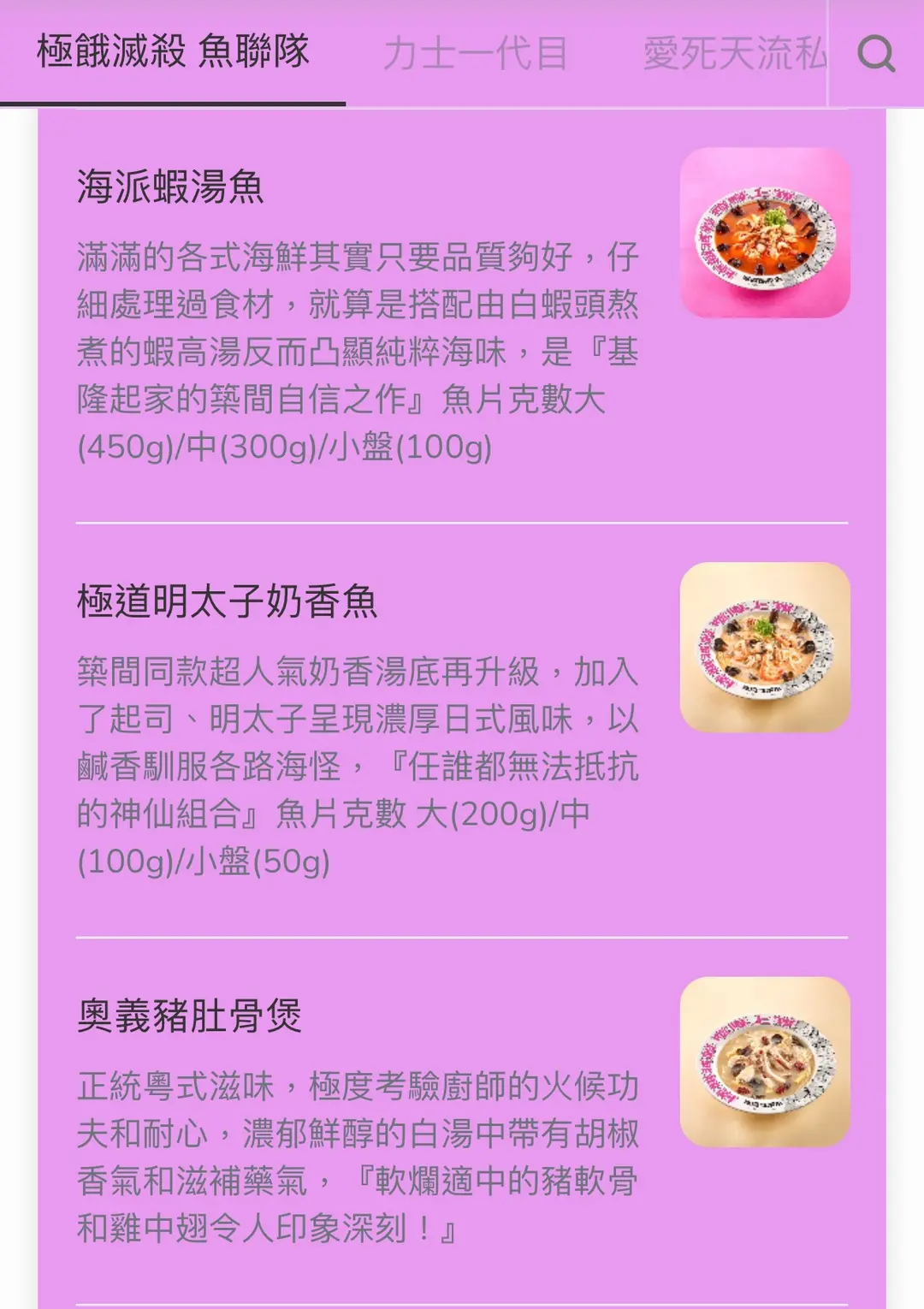Switch to the 力士一代目 tab
The width and height of the screenshot is (924, 1309).
coord(476,53)
